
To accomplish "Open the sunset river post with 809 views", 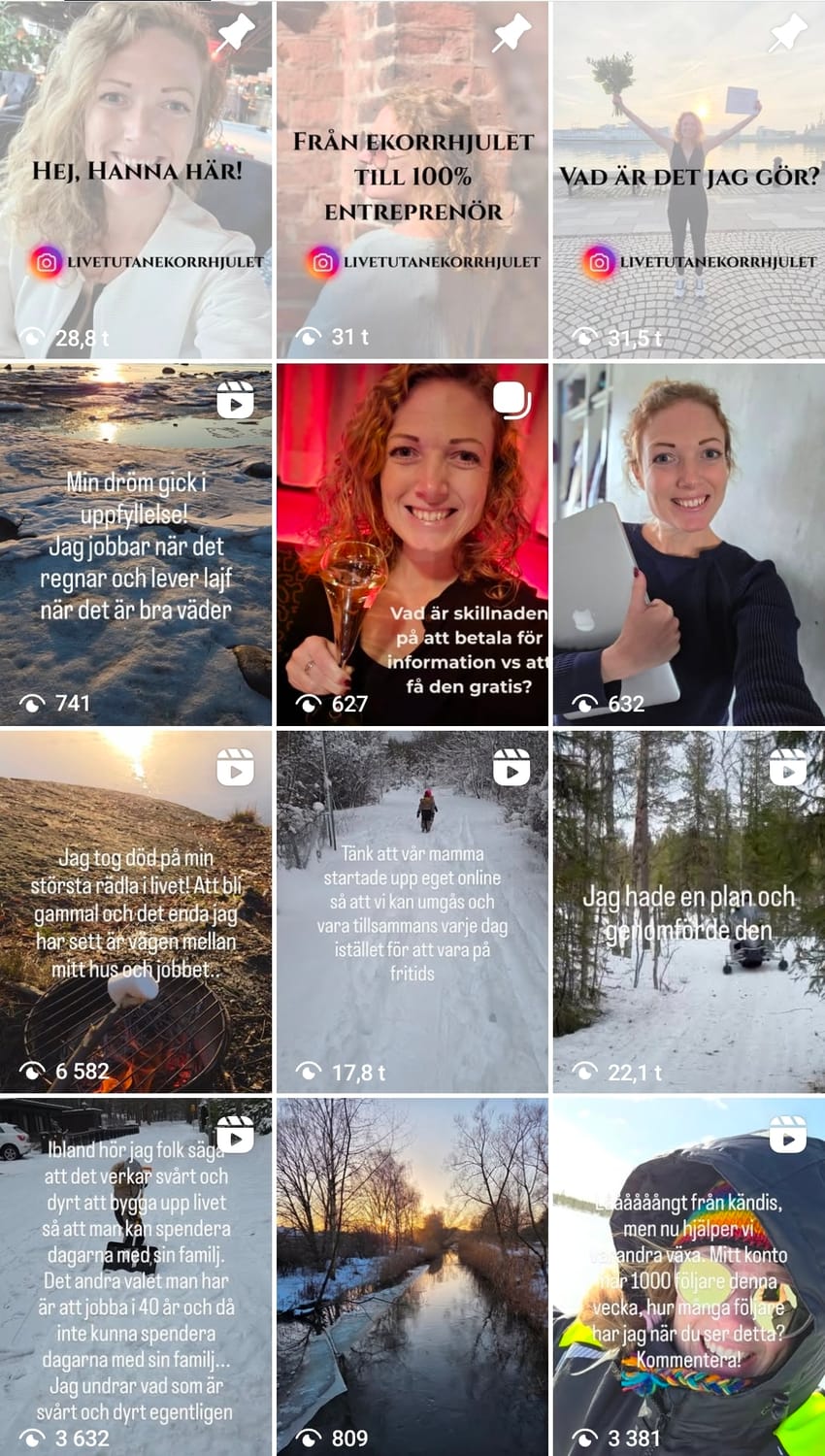I will [x=412, y=1276].
